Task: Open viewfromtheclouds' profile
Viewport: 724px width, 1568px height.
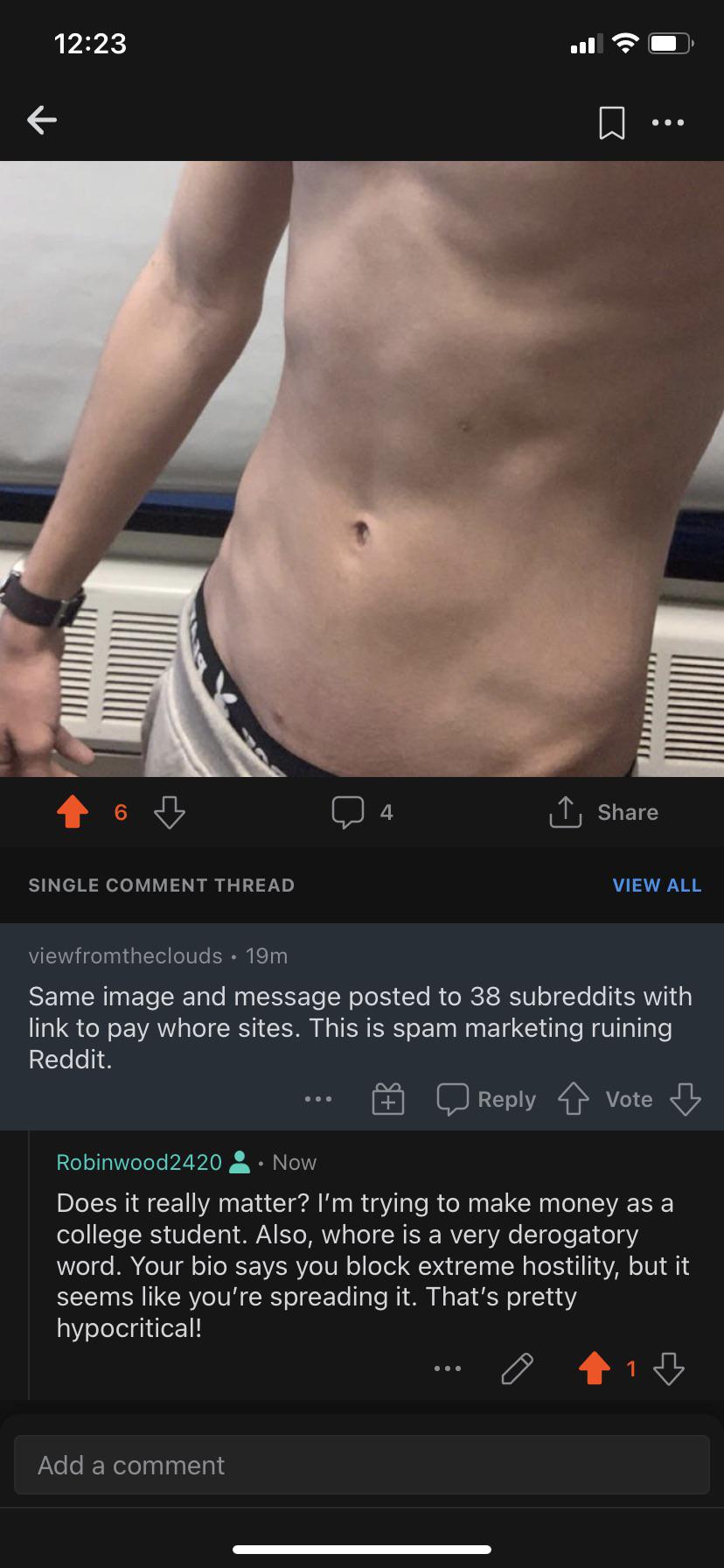Action: pyautogui.click(x=125, y=955)
